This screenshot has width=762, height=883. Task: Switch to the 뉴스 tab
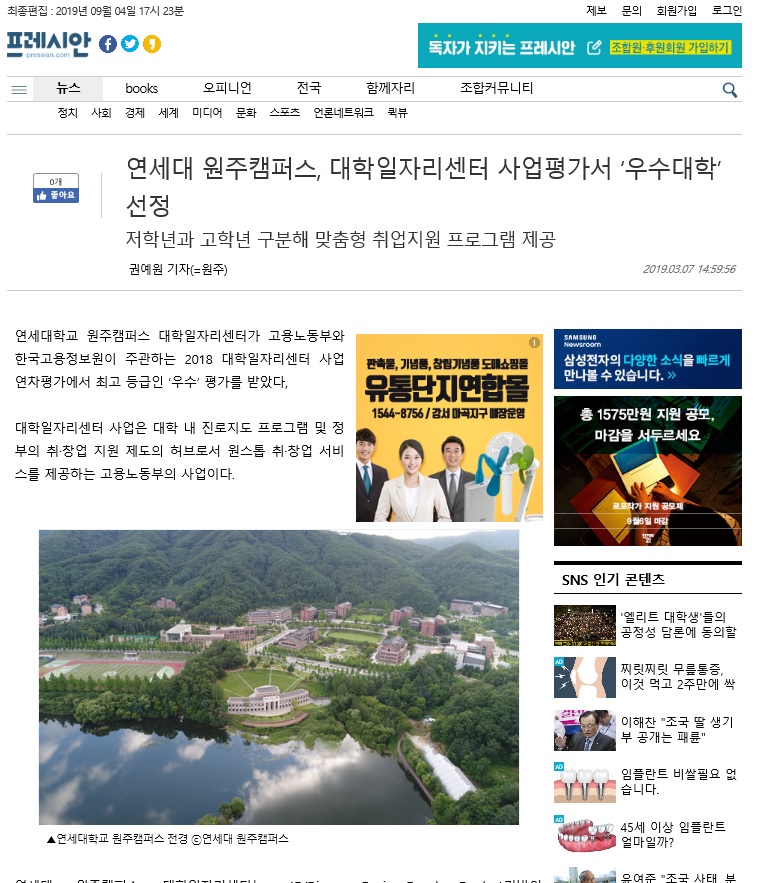(x=68, y=88)
